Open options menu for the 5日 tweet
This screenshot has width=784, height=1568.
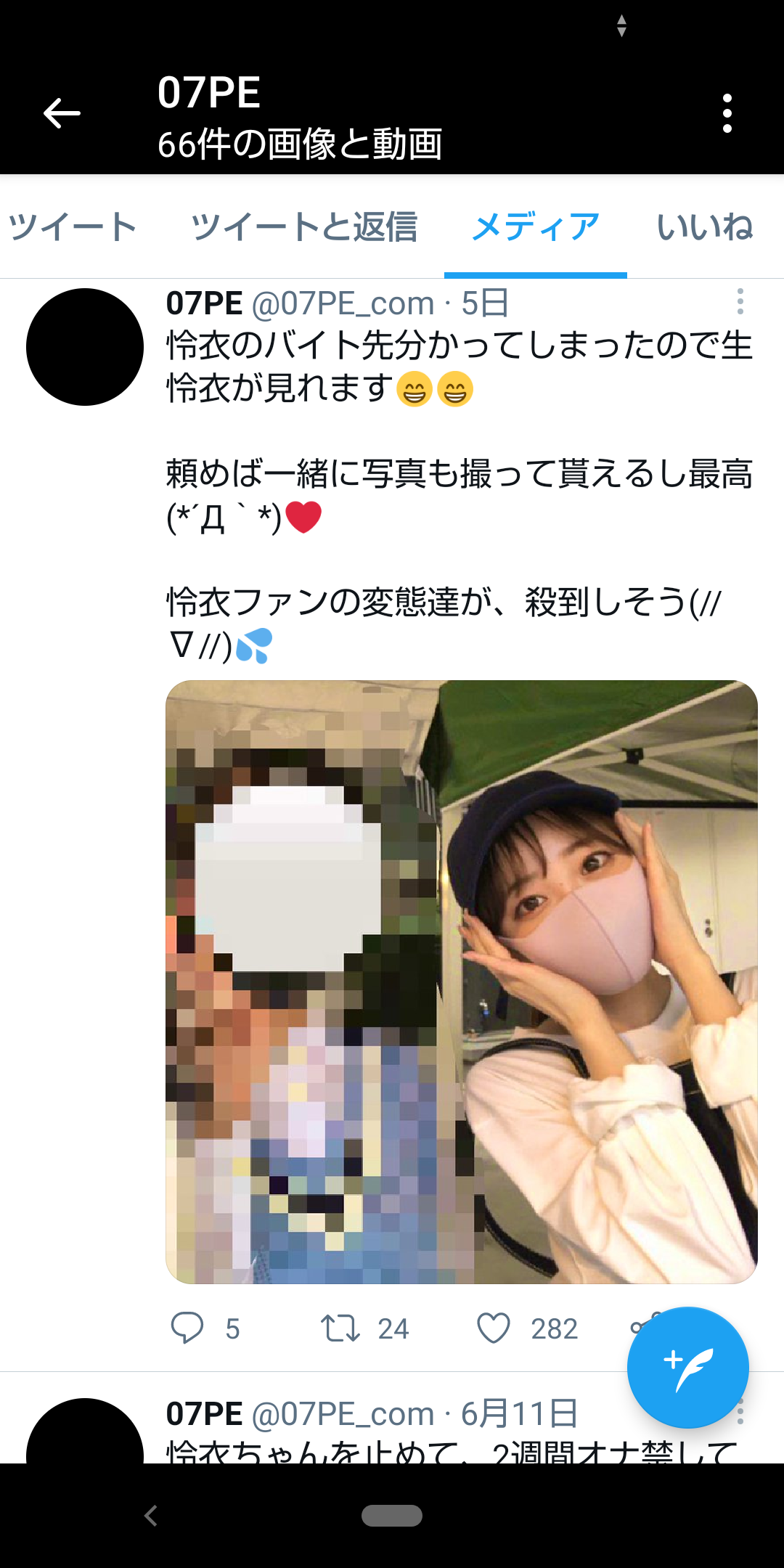coord(740,301)
